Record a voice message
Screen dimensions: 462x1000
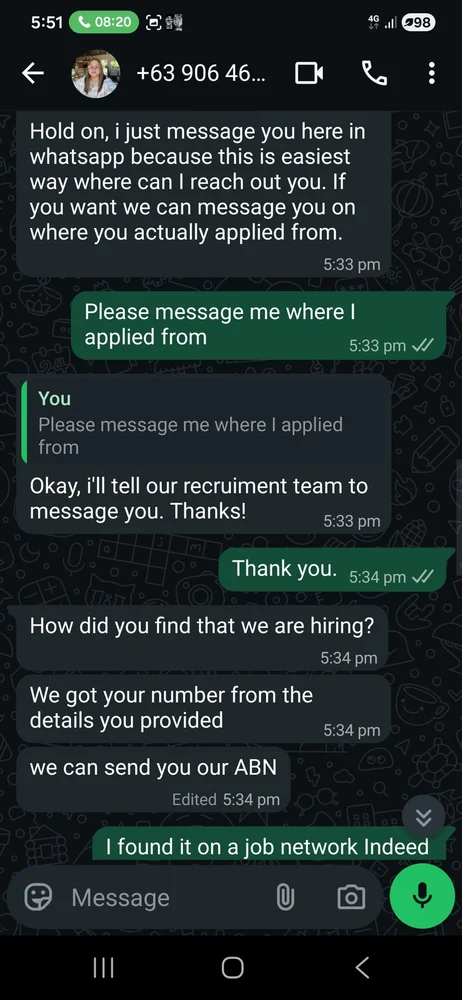[x=422, y=897]
